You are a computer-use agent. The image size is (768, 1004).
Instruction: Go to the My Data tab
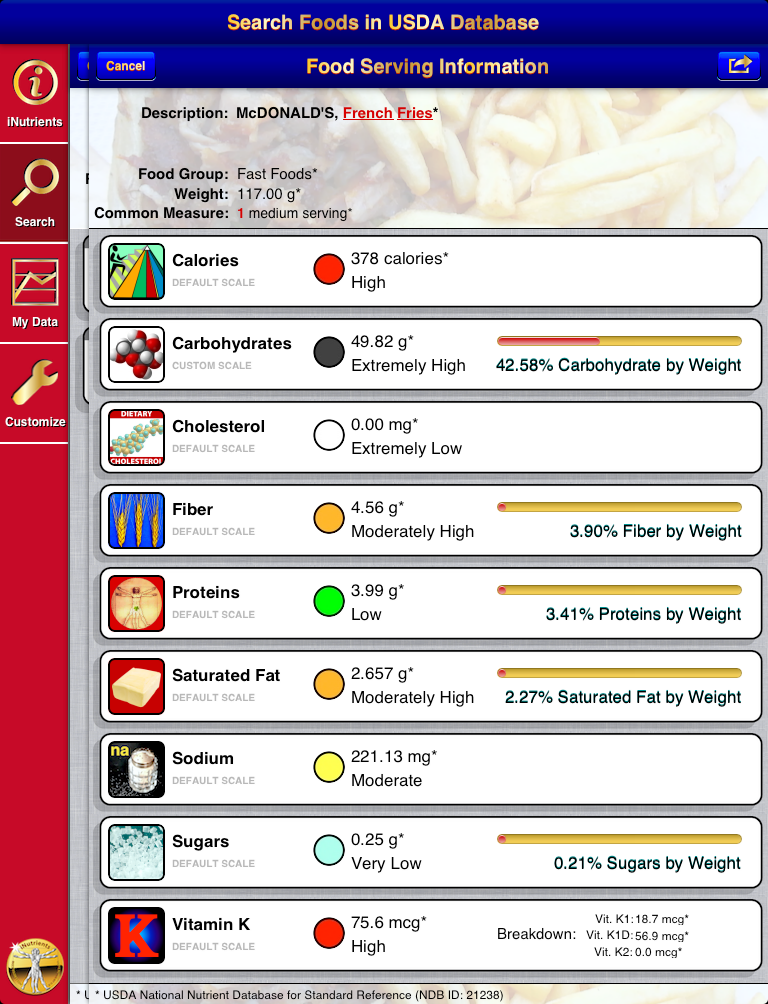pos(35,294)
